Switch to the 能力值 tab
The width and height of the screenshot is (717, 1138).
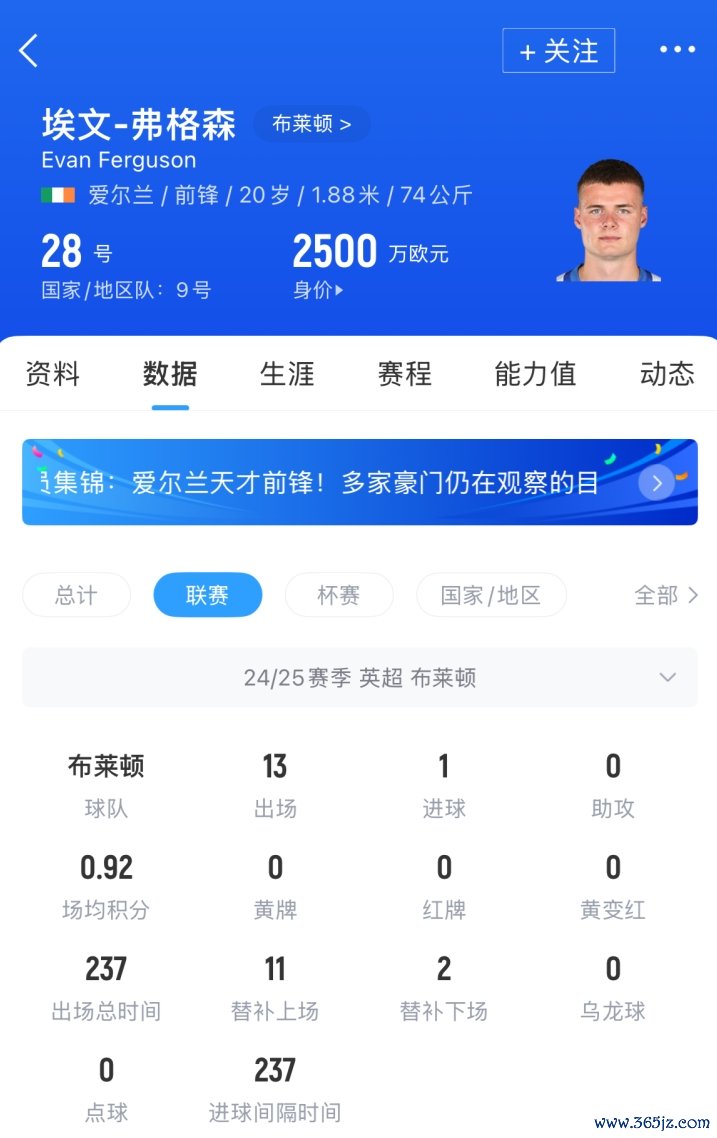535,374
